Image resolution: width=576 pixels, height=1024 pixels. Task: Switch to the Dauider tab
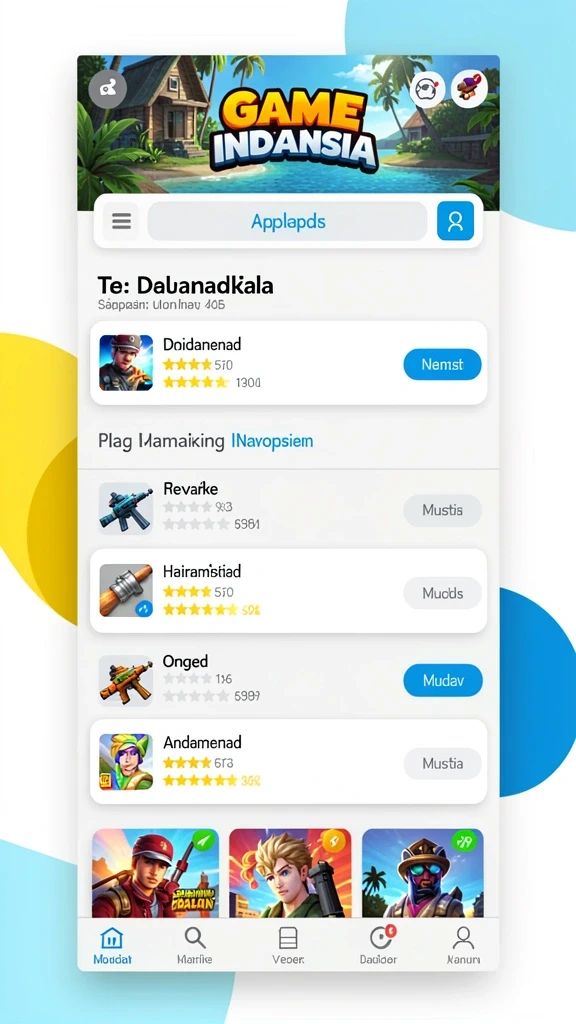(x=379, y=946)
